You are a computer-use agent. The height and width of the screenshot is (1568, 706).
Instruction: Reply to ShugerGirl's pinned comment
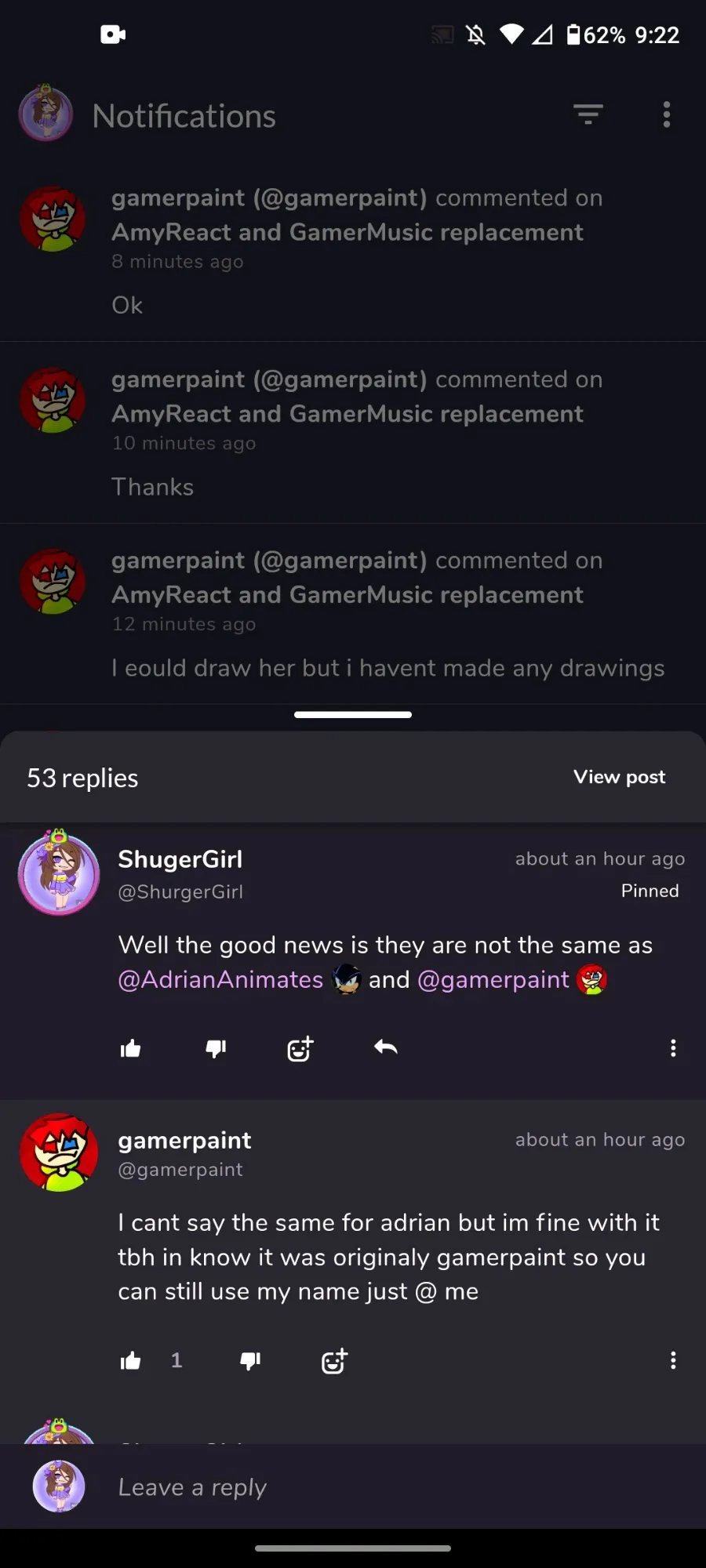tap(385, 1047)
